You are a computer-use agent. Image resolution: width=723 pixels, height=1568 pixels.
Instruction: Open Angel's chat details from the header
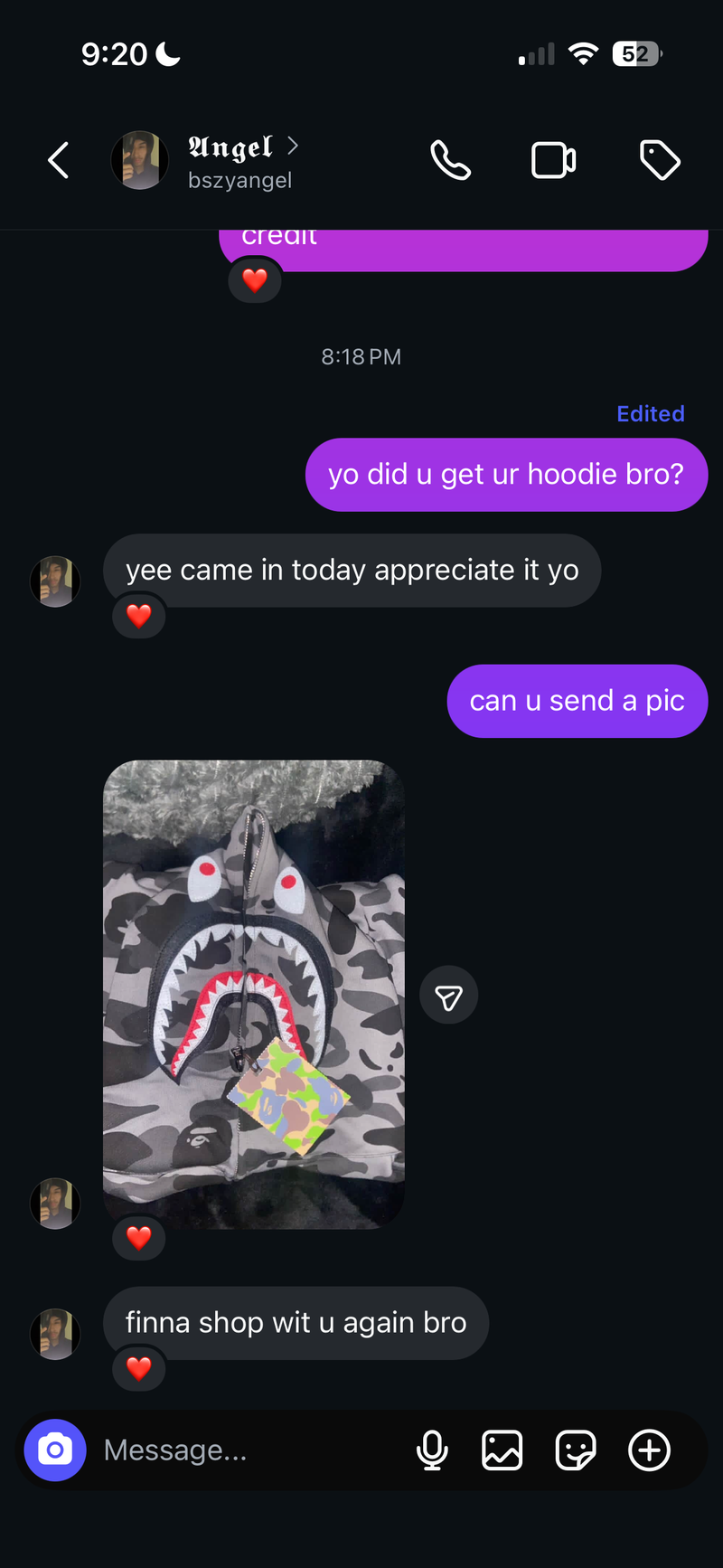[x=239, y=162]
